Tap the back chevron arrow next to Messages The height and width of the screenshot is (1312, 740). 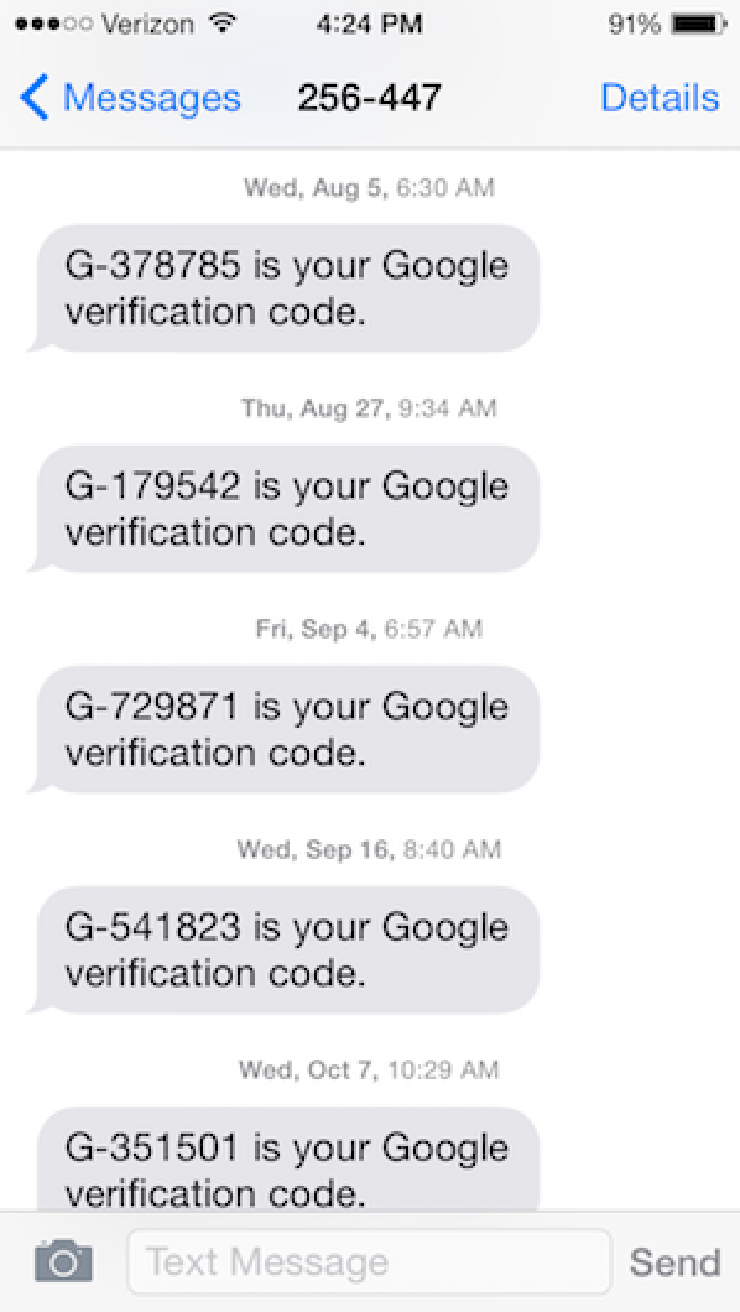click(x=31, y=97)
